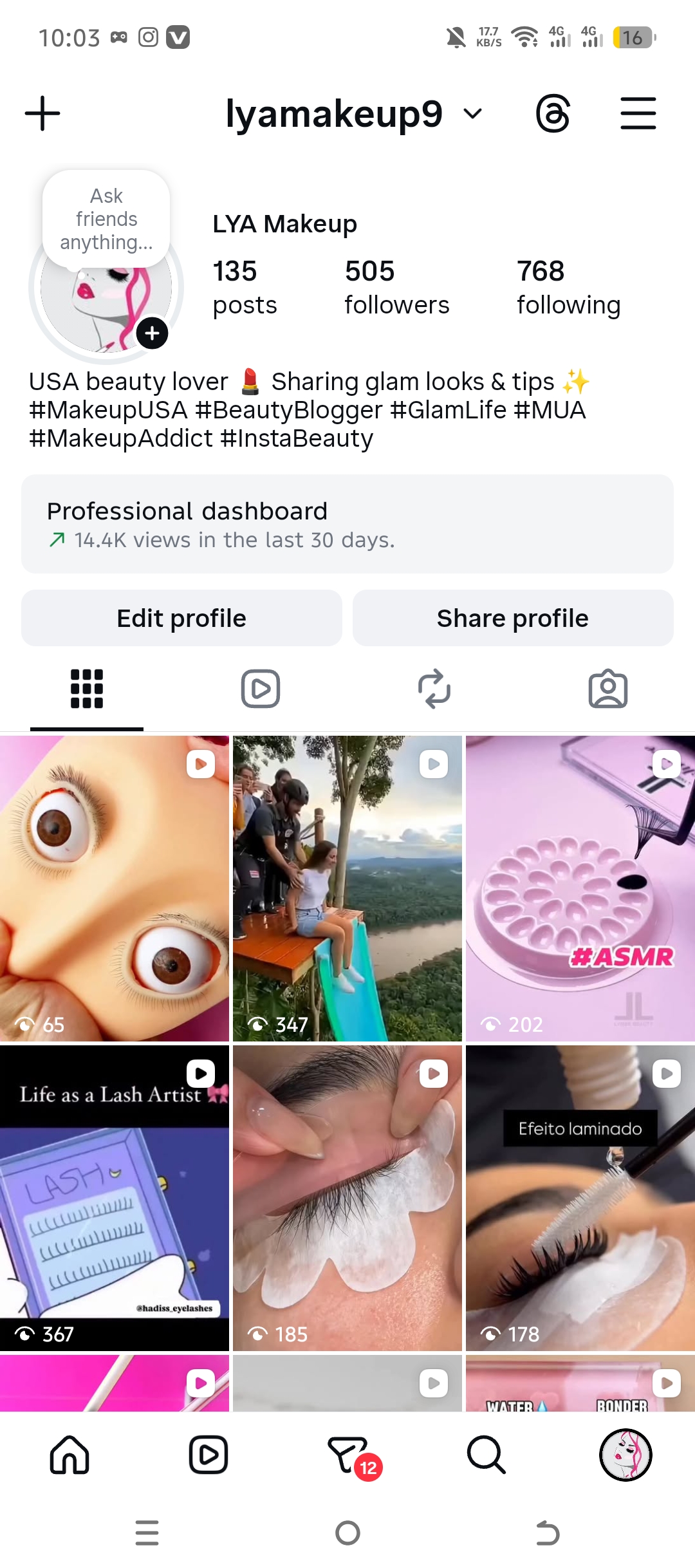695x1568 pixels.
Task: Open the 'Ask friends anything' note bubble
Action: coord(106,219)
